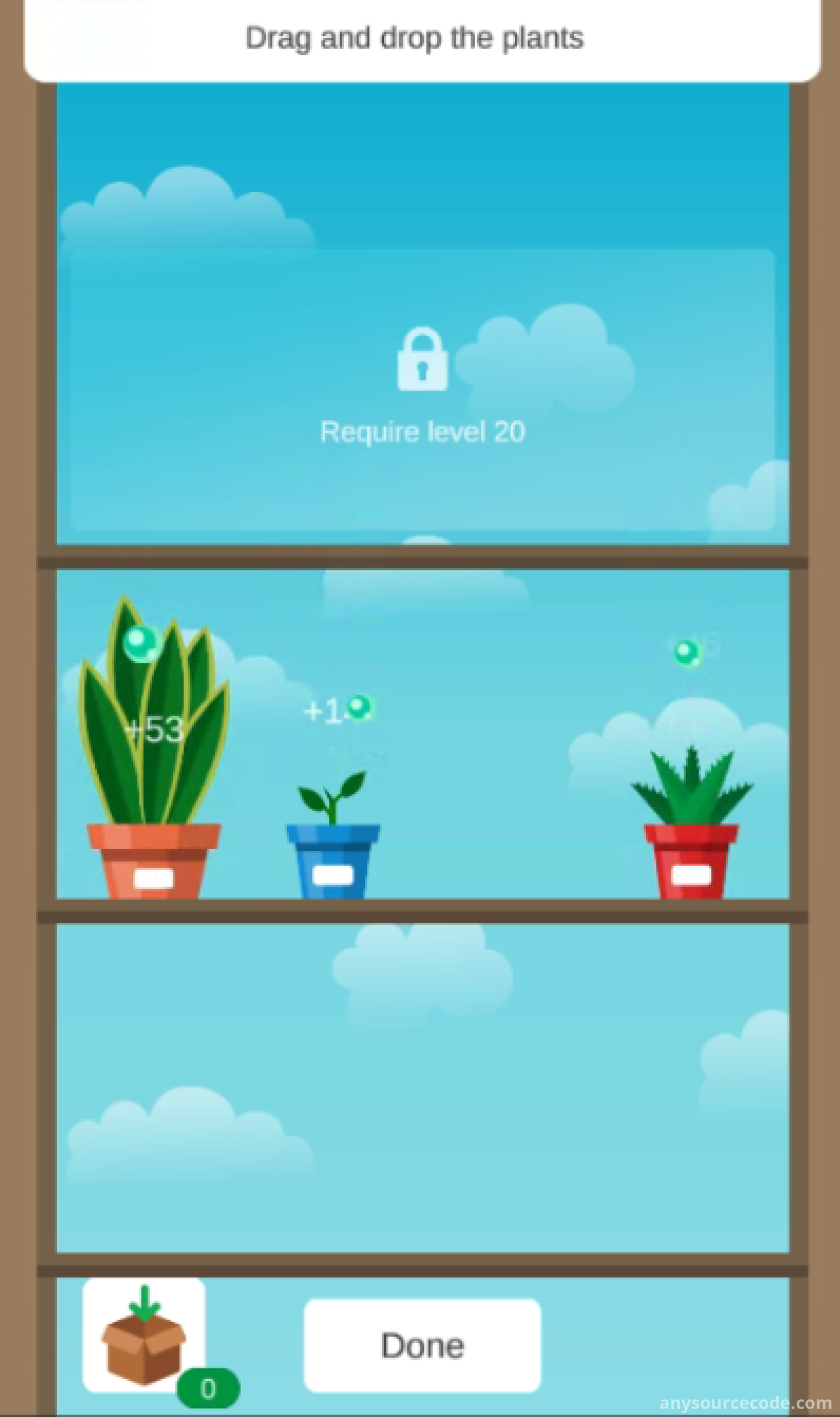Collect the green orb above the seedling

pyautogui.click(x=359, y=706)
